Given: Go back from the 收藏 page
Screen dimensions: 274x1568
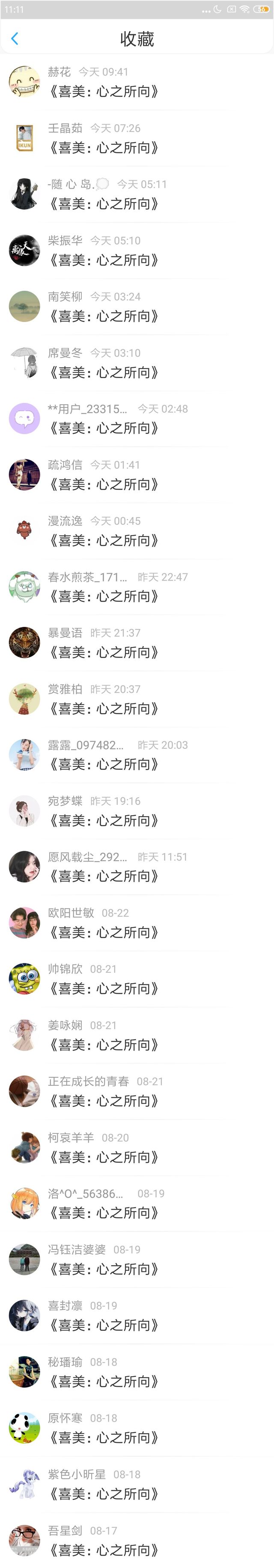Looking at the screenshot, I should [15, 39].
